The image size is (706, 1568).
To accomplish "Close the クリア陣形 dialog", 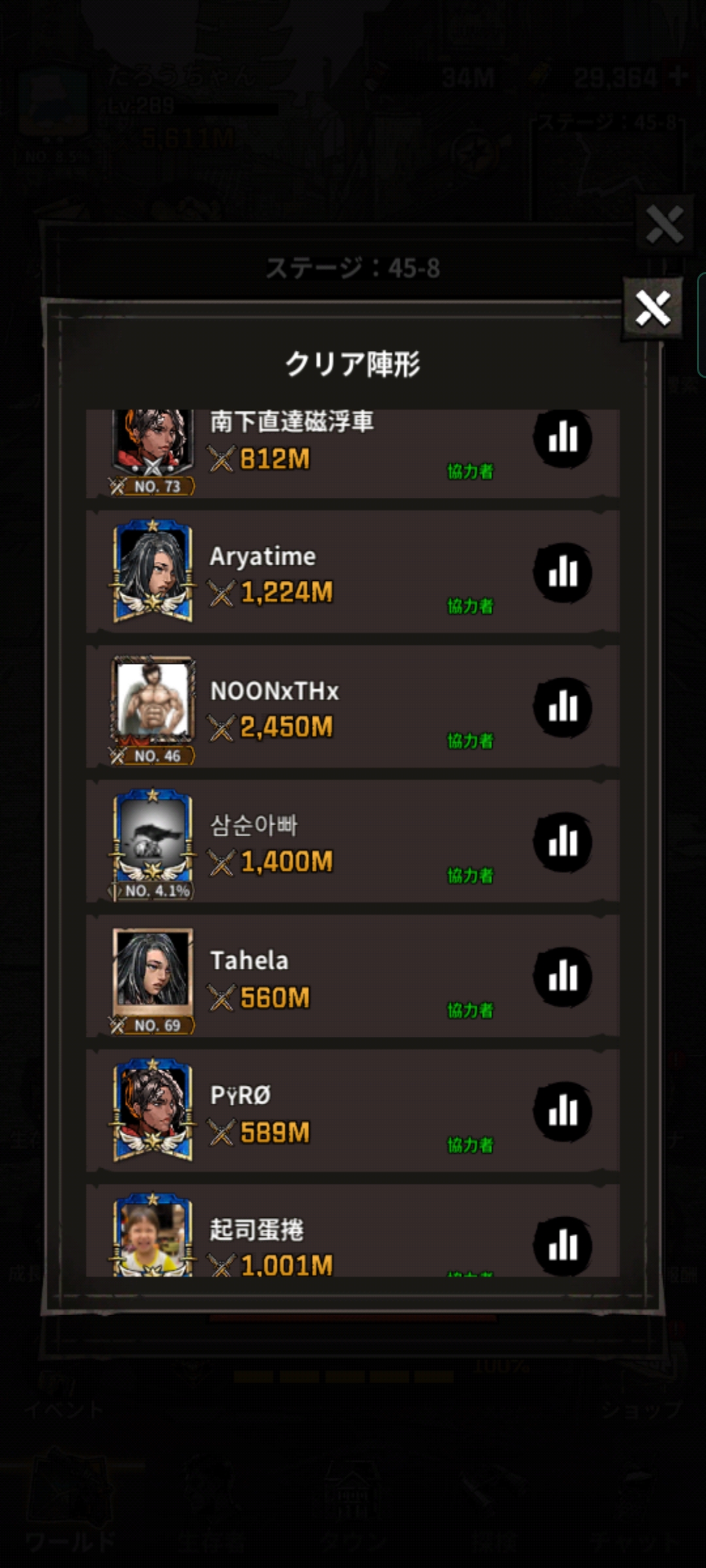I will 652,308.
